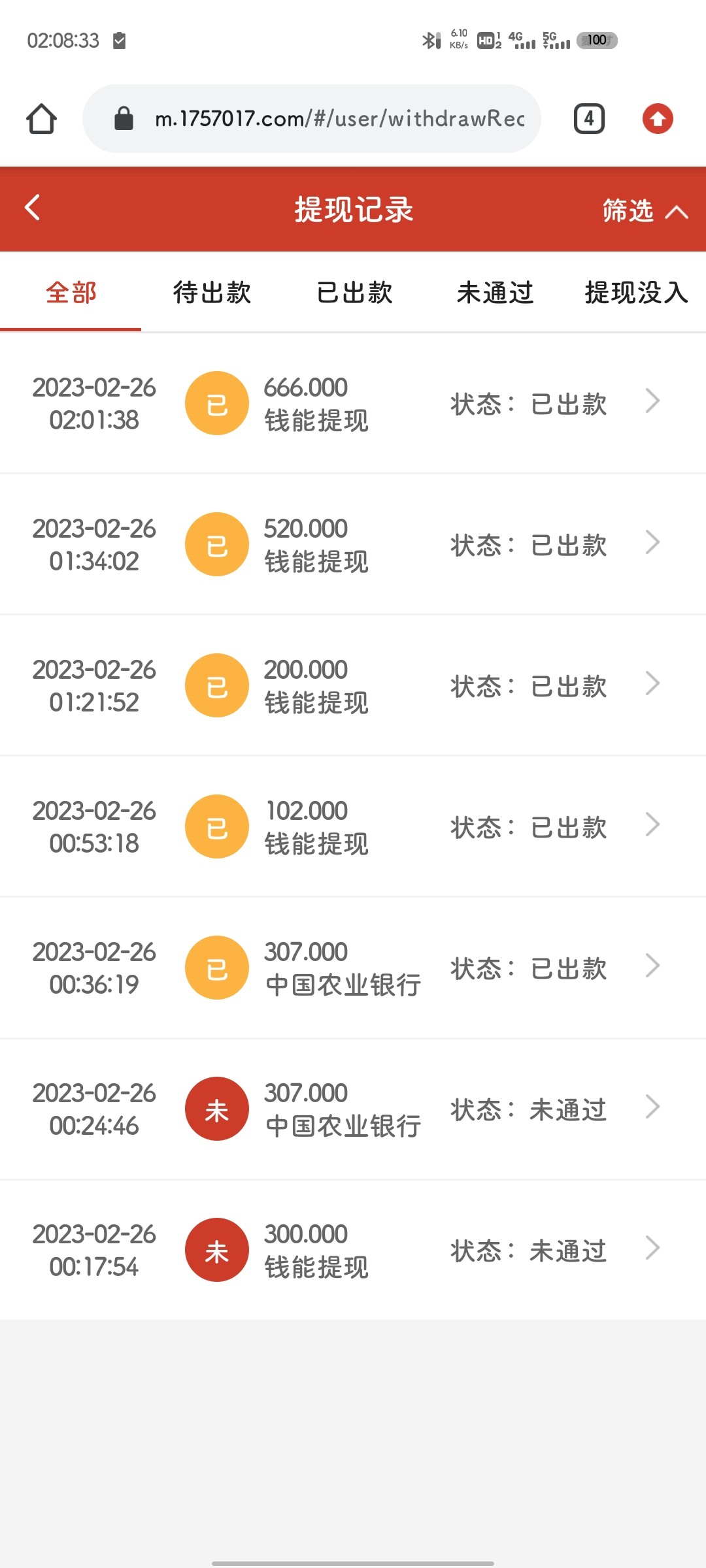Open the 未通过 307.000 record from 00:24:46
This screenshot has width=706, height=1568.
click(x=353, y=1109)
